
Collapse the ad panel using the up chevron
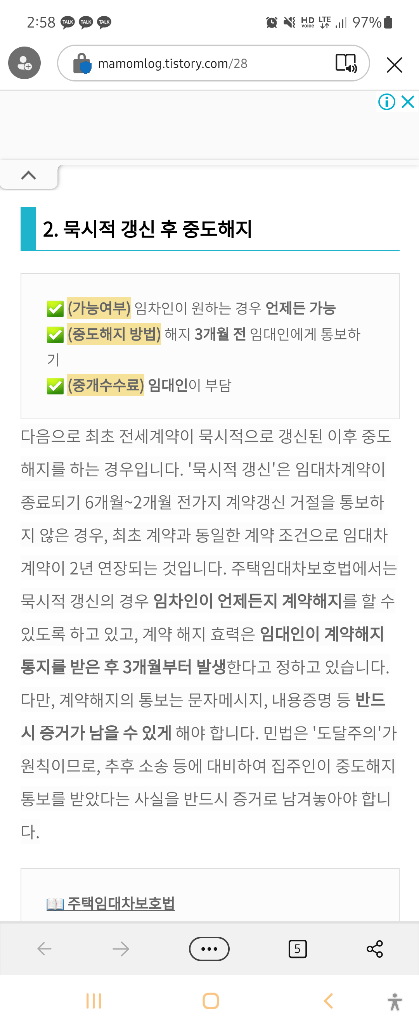point(29,176)
